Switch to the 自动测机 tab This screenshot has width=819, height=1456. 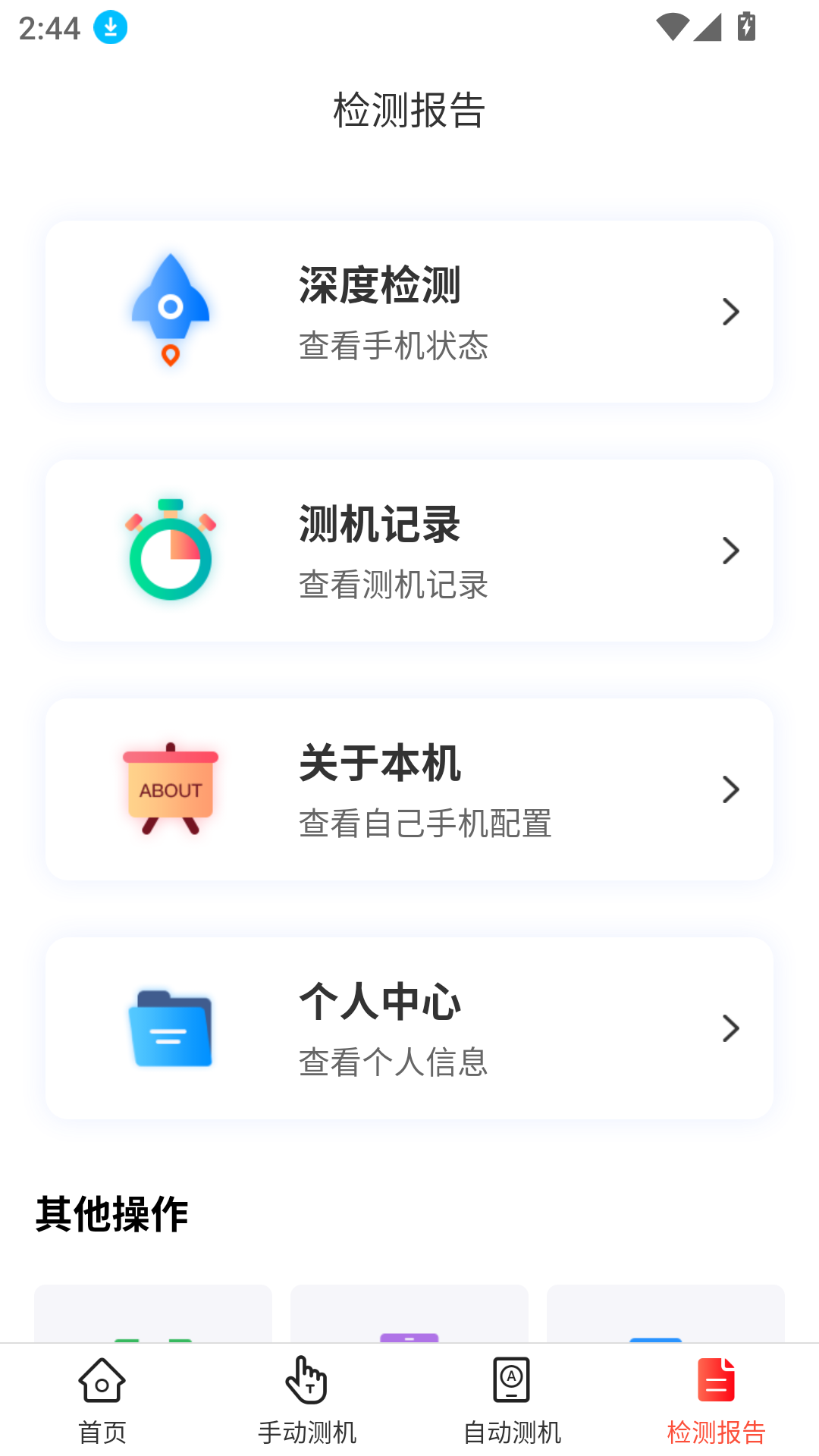pyautogui.click(x=512, y=1401)
